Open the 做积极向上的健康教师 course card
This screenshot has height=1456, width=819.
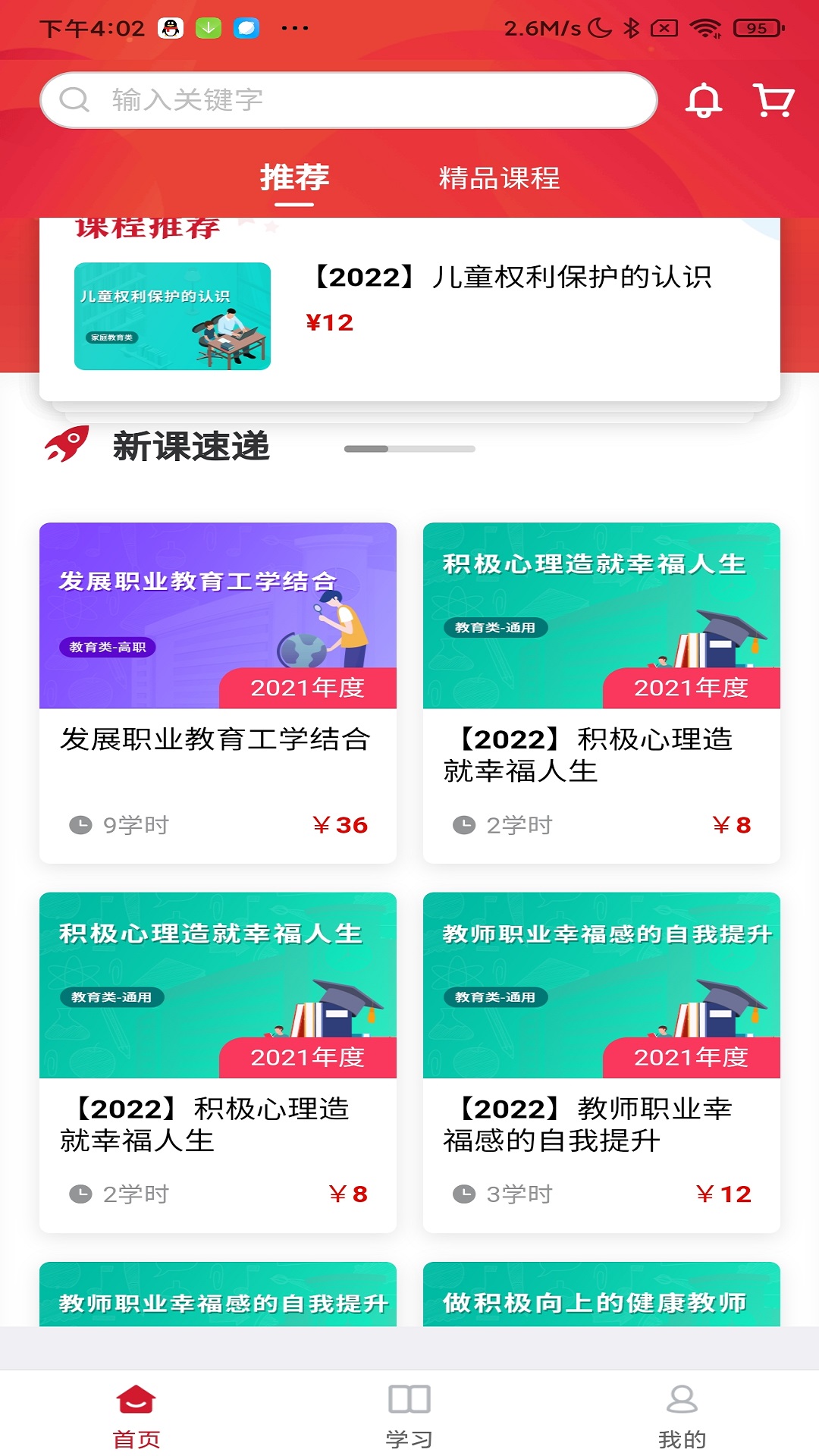click(x=601, y=1295)
